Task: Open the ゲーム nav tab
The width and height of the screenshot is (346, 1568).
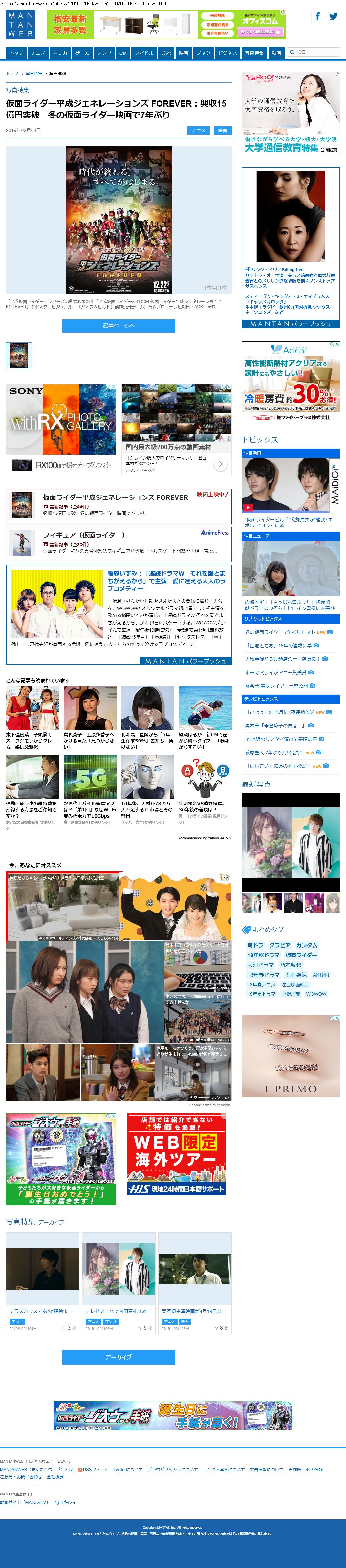Action: pos(82,53)
